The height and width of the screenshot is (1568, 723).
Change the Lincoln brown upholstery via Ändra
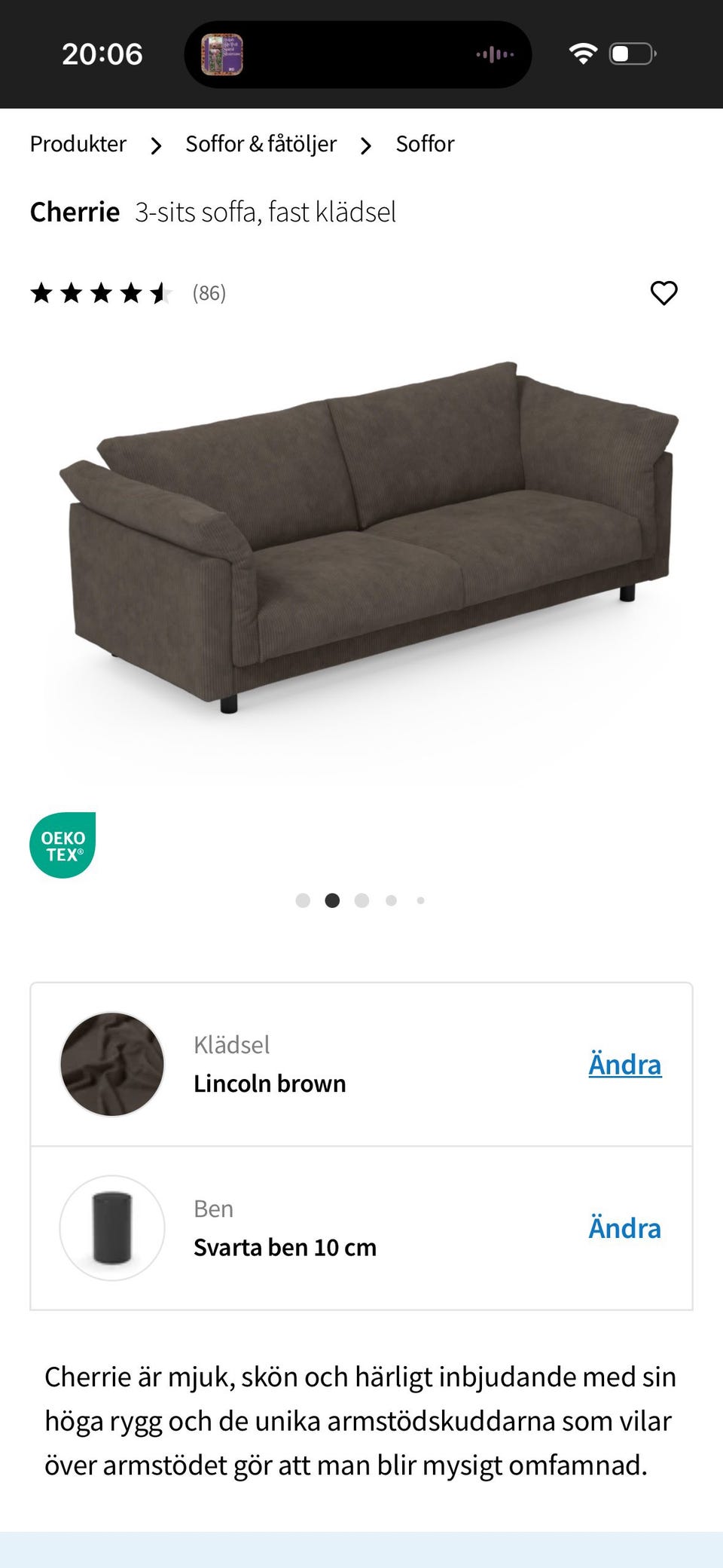624,1065
